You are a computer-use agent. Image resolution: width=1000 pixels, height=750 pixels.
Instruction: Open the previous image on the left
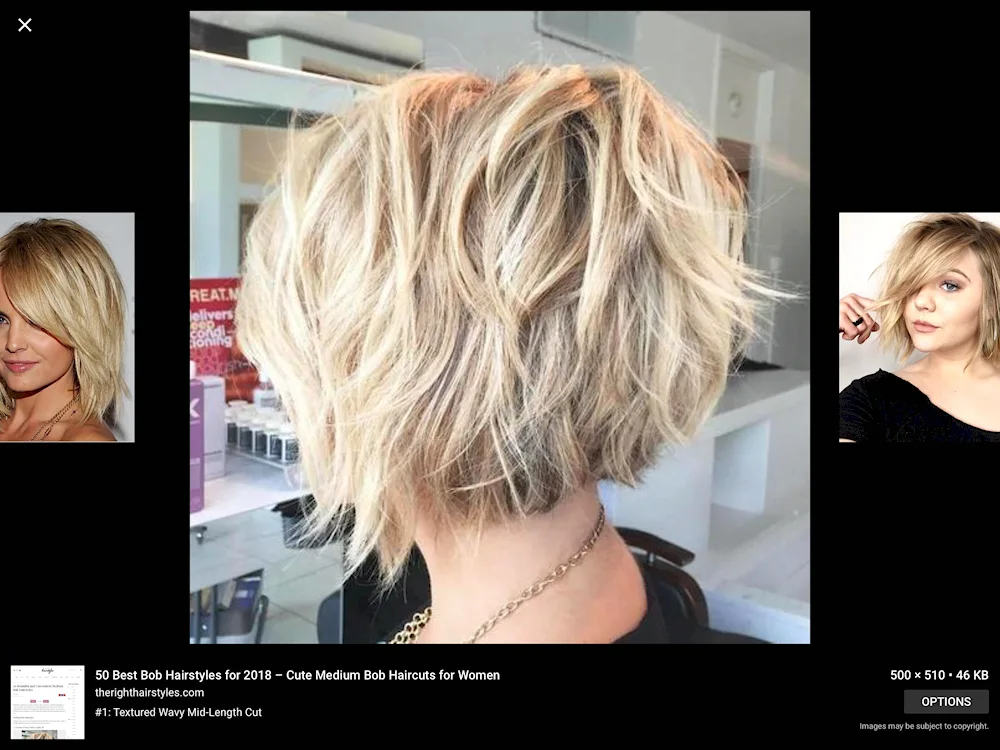(66, 327)
